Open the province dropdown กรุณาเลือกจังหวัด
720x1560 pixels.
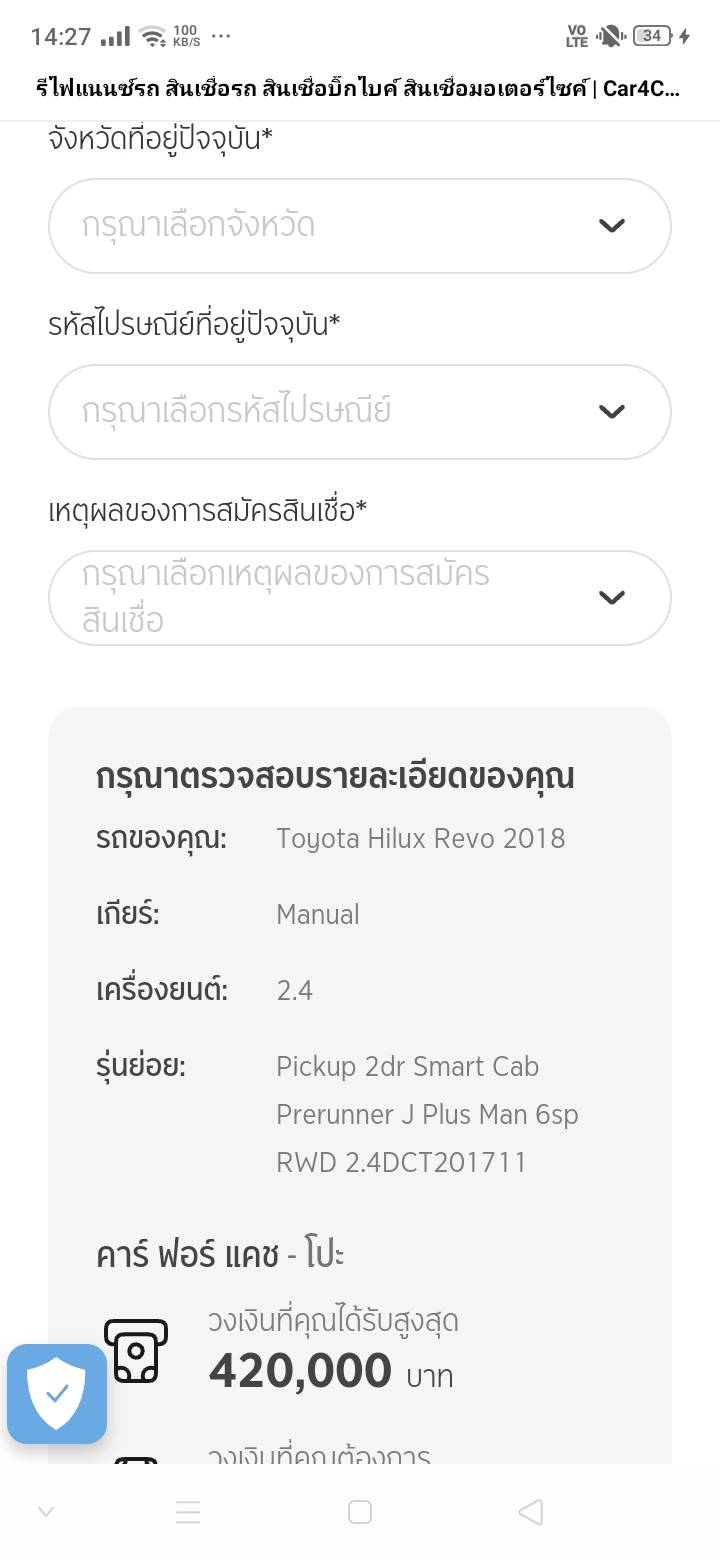[359, 226]
